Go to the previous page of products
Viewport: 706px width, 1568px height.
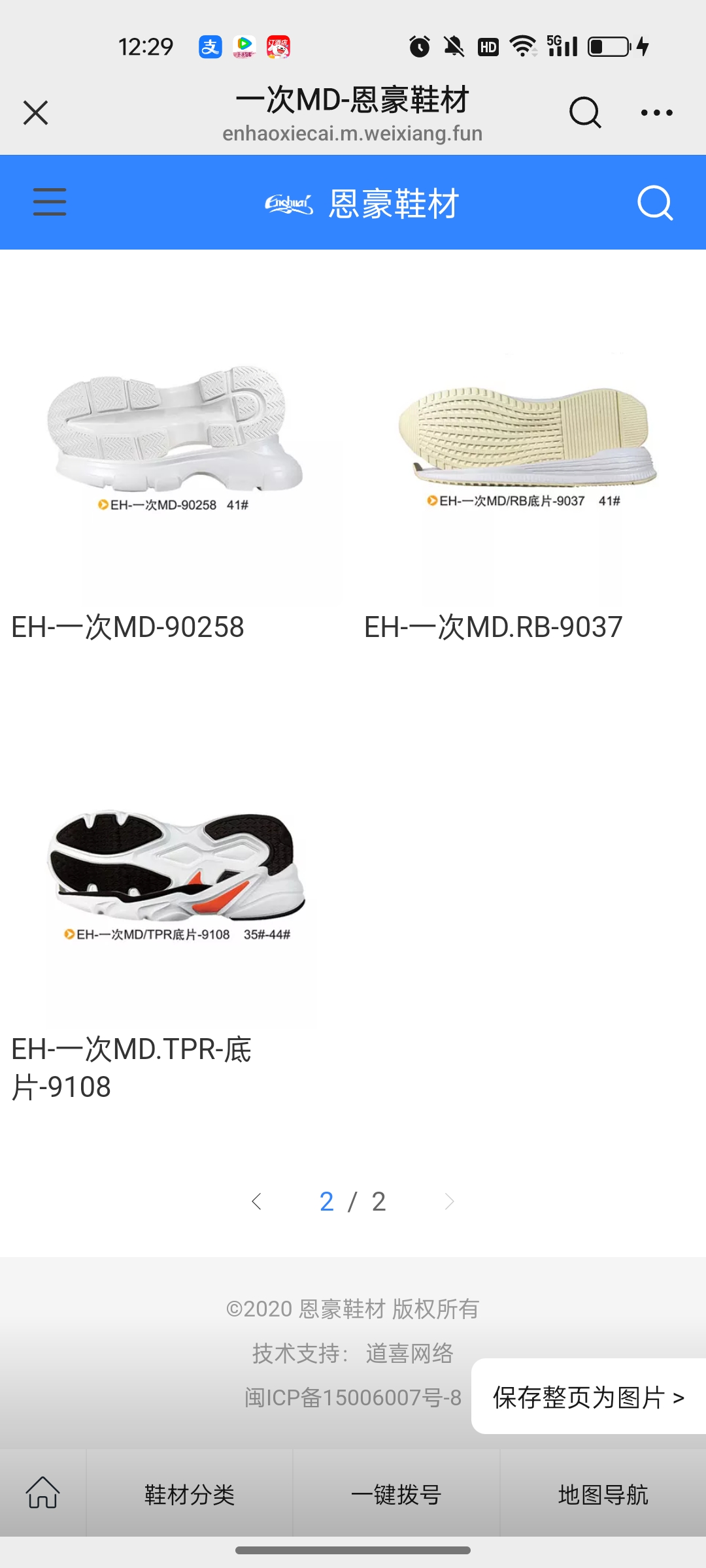[257, 1201]
